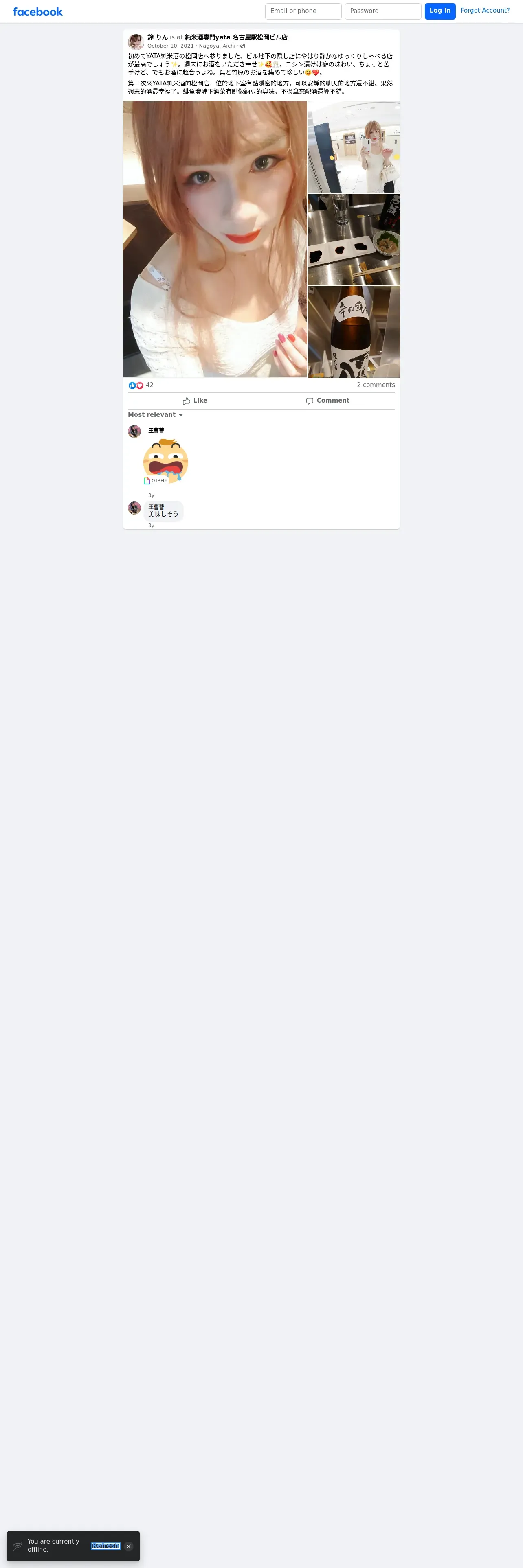523x1568 pixels.
Task: Tap Refresh in the offline notice
Action: pyautogui.click(x=105, y=1546)
